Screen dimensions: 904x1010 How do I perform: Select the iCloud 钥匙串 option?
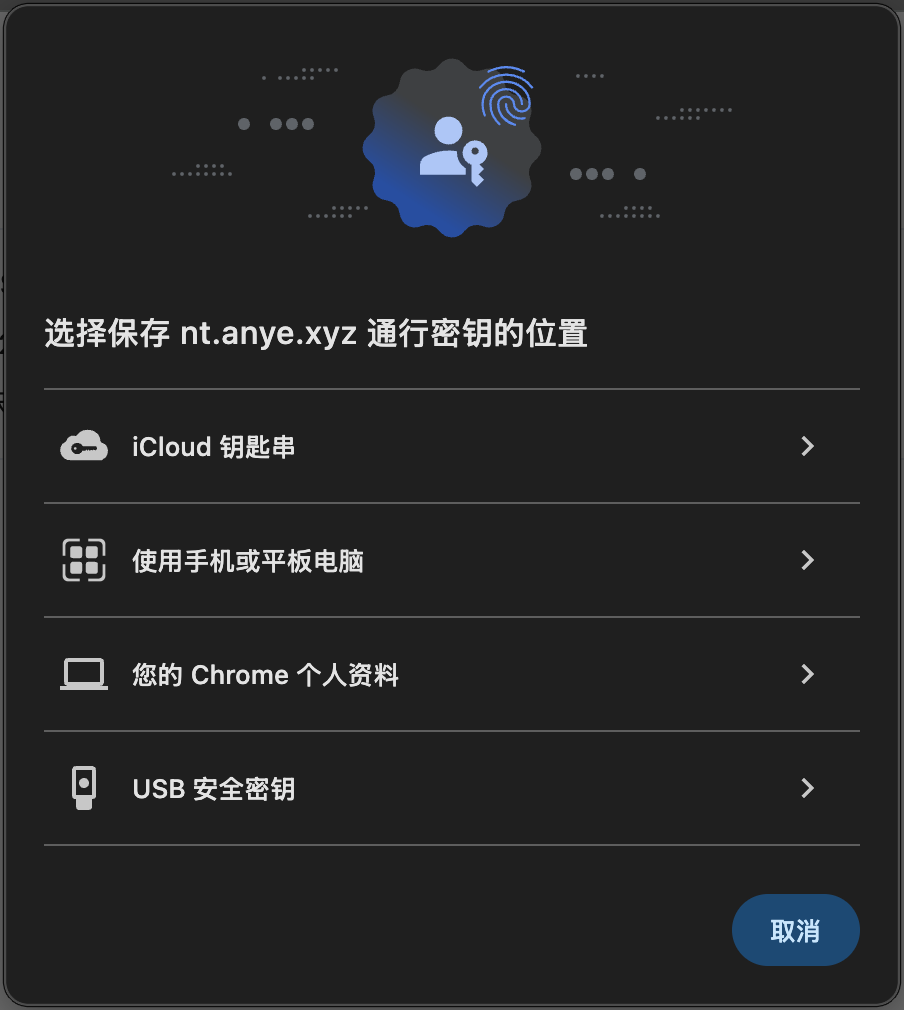450,446
